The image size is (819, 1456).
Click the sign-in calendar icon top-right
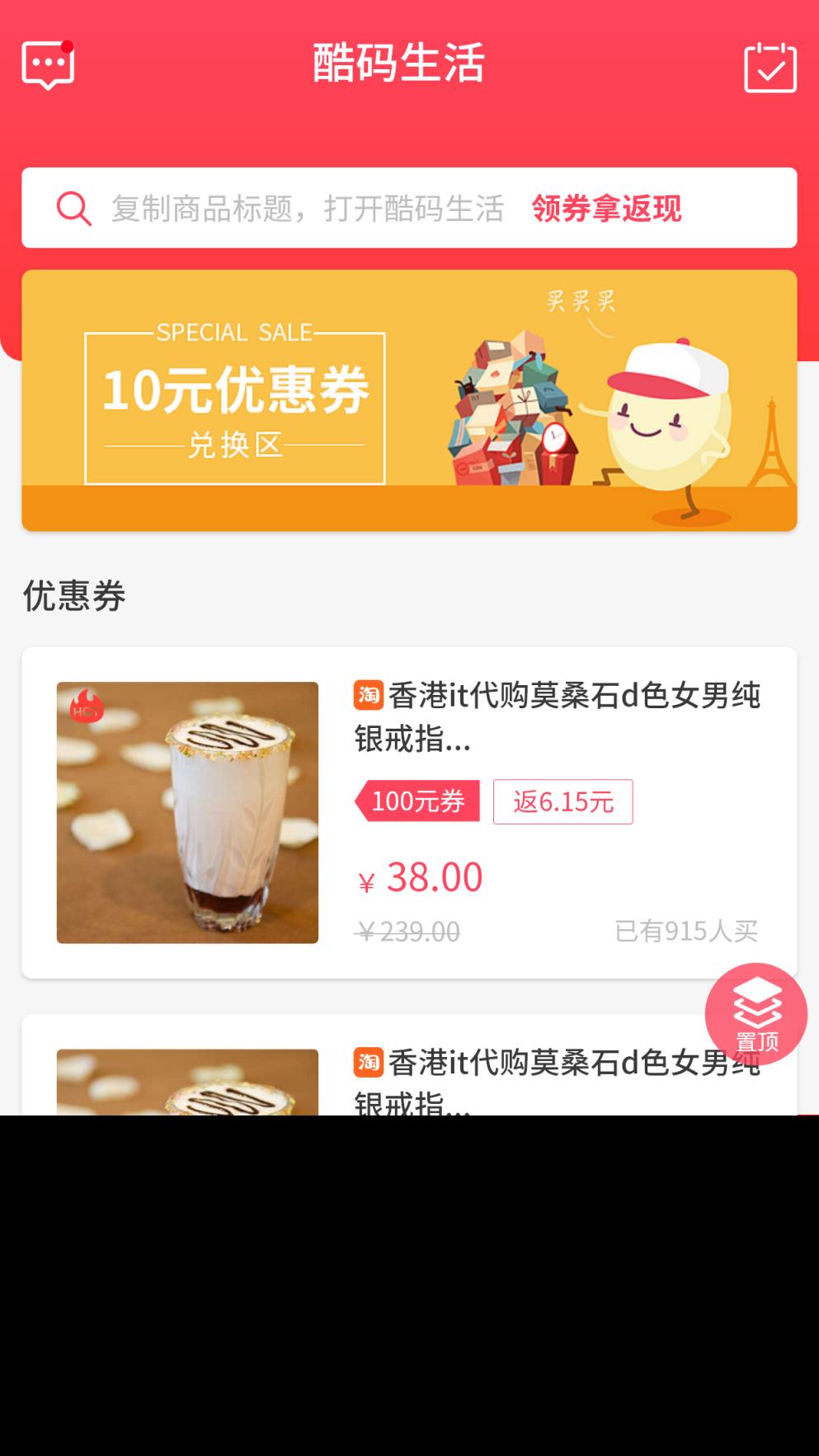[767, 66]
